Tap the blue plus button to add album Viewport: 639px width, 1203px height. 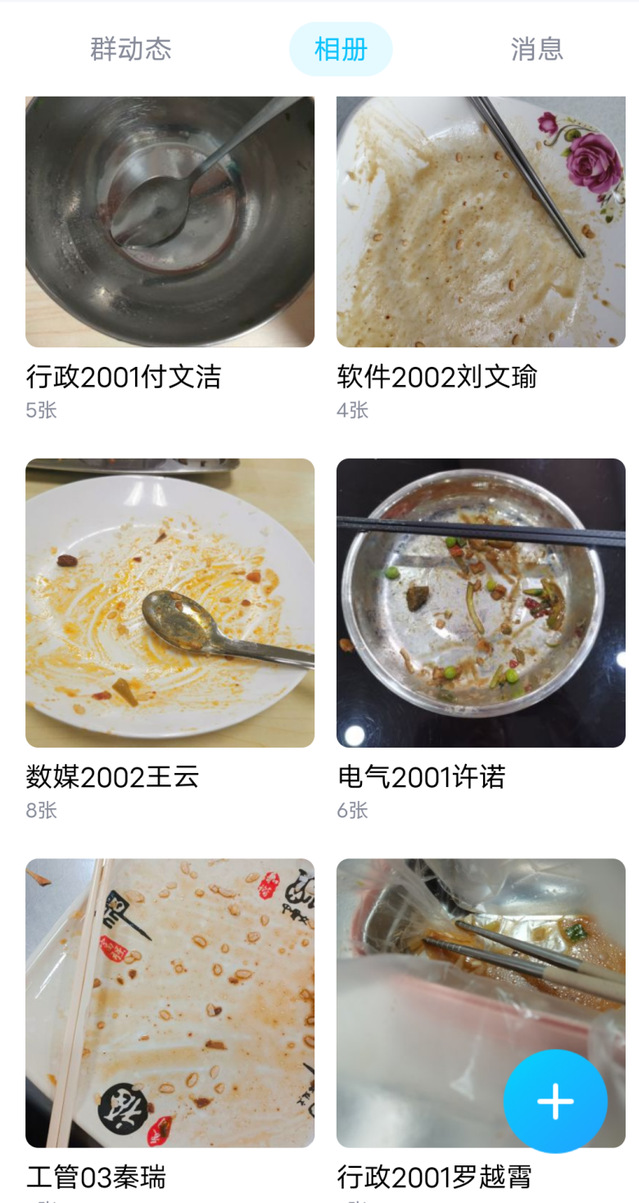555,1101
